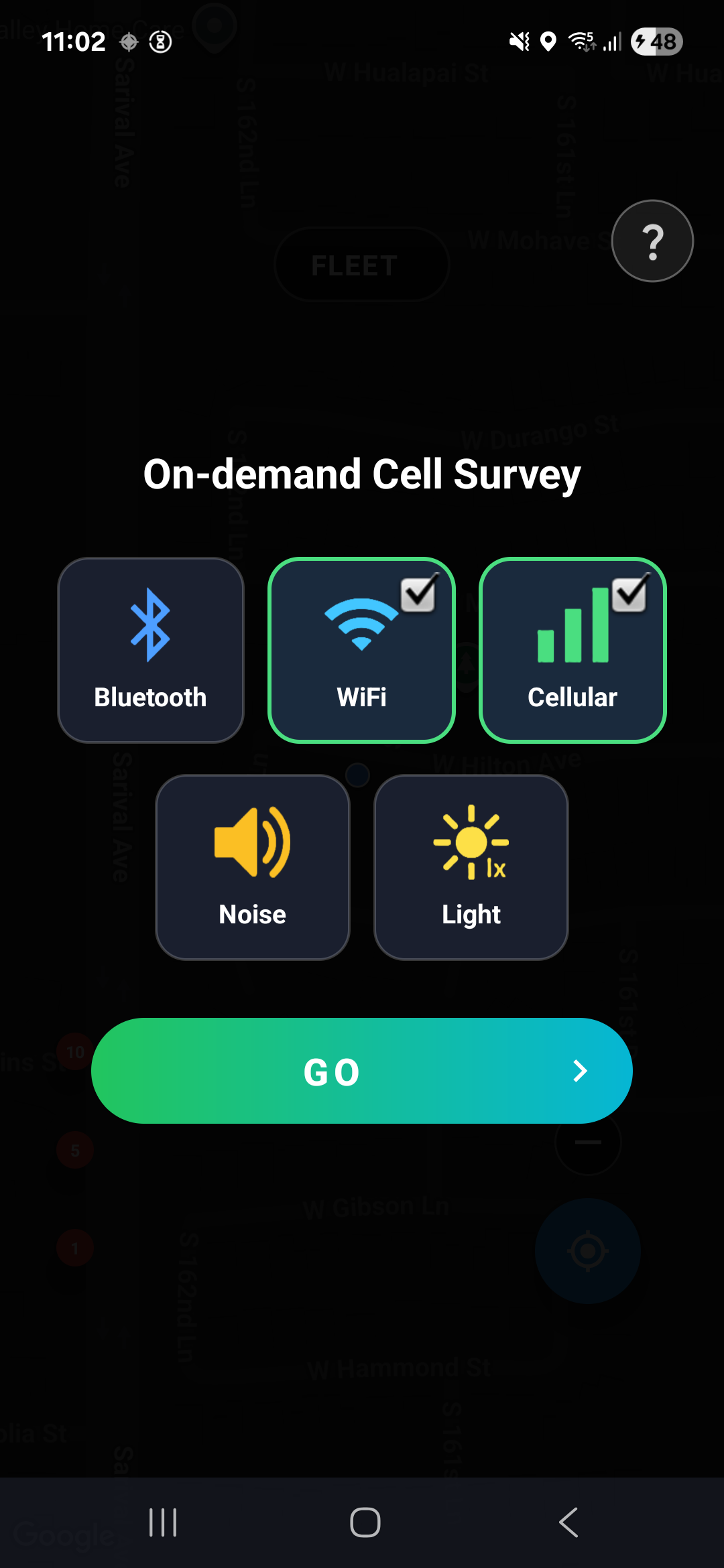Tap the Cellular bars icon
Viewport: 724px width, 1568px height.
click(573, 627)
